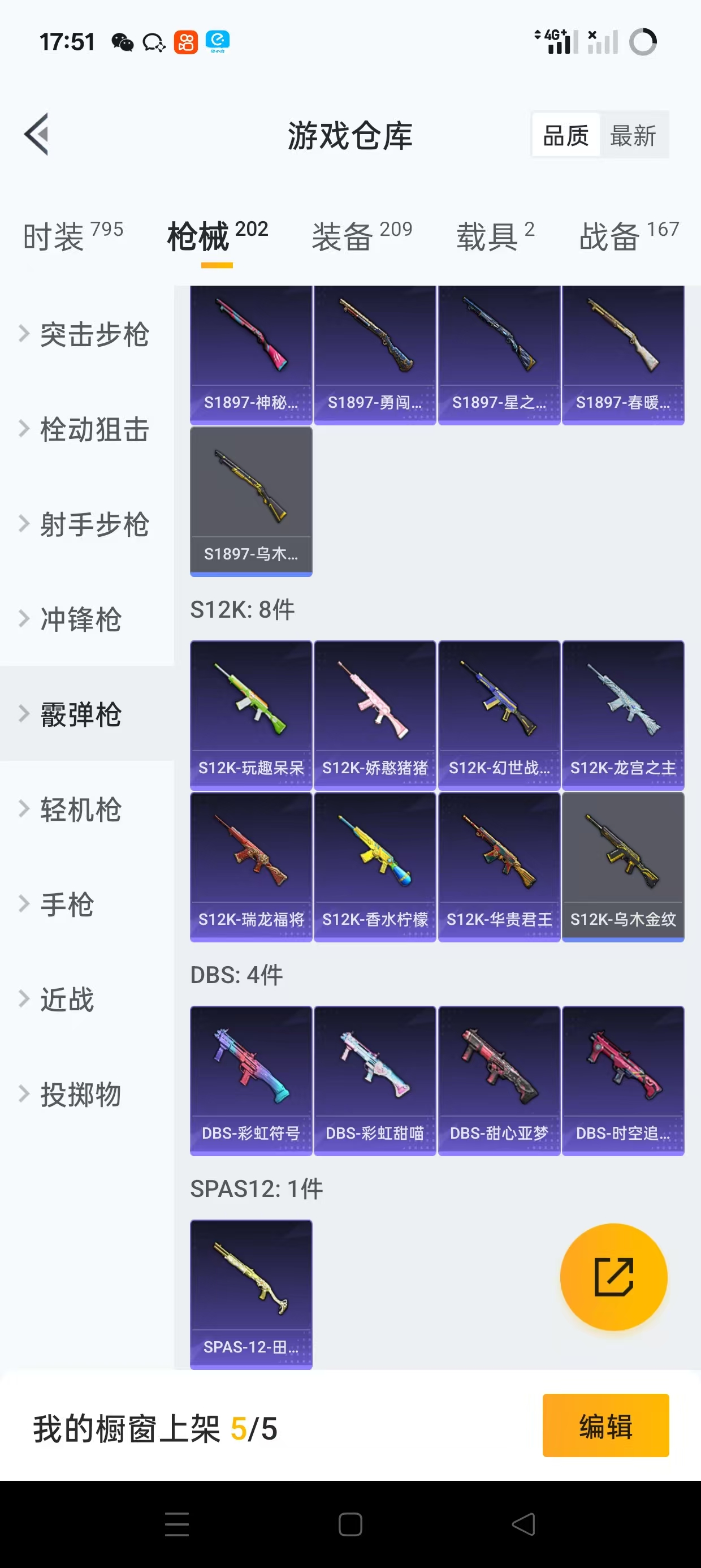
Task: Tap the 编辑 button
Action: click(x=605, y=1425)
